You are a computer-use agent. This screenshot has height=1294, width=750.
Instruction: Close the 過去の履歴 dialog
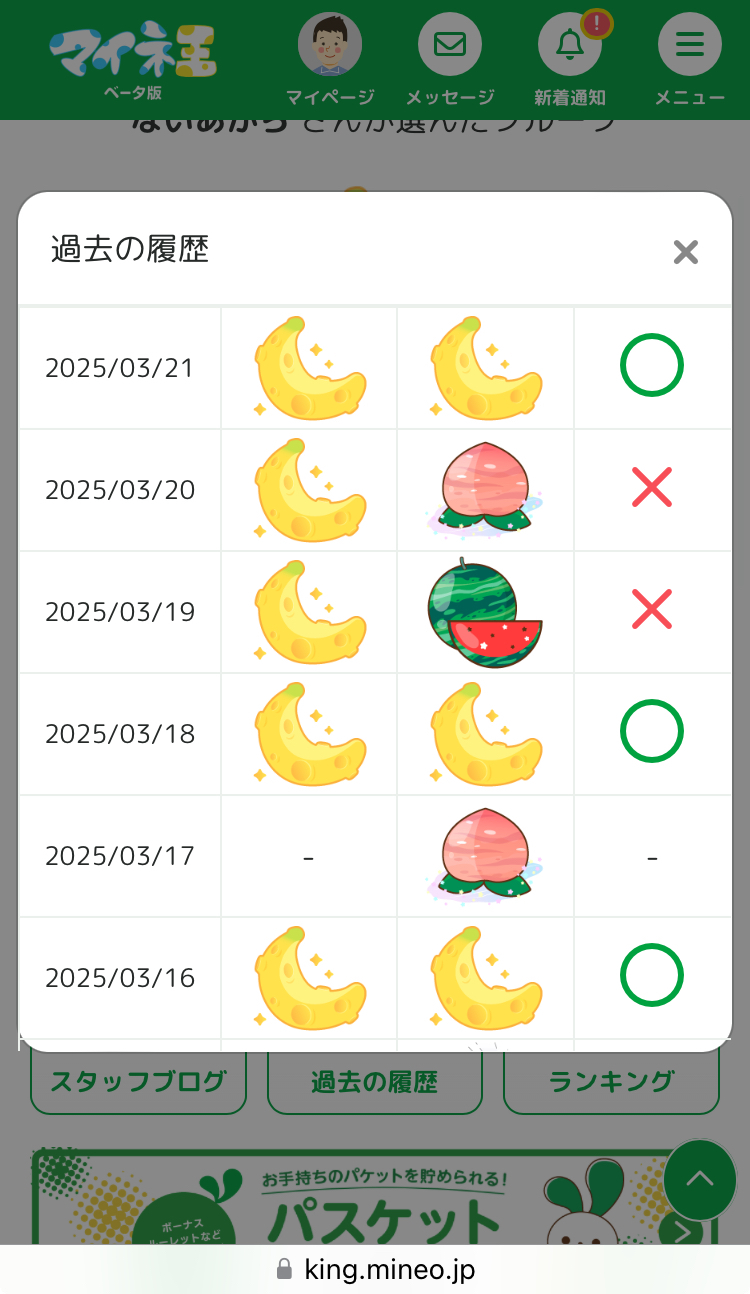(685, 252)
